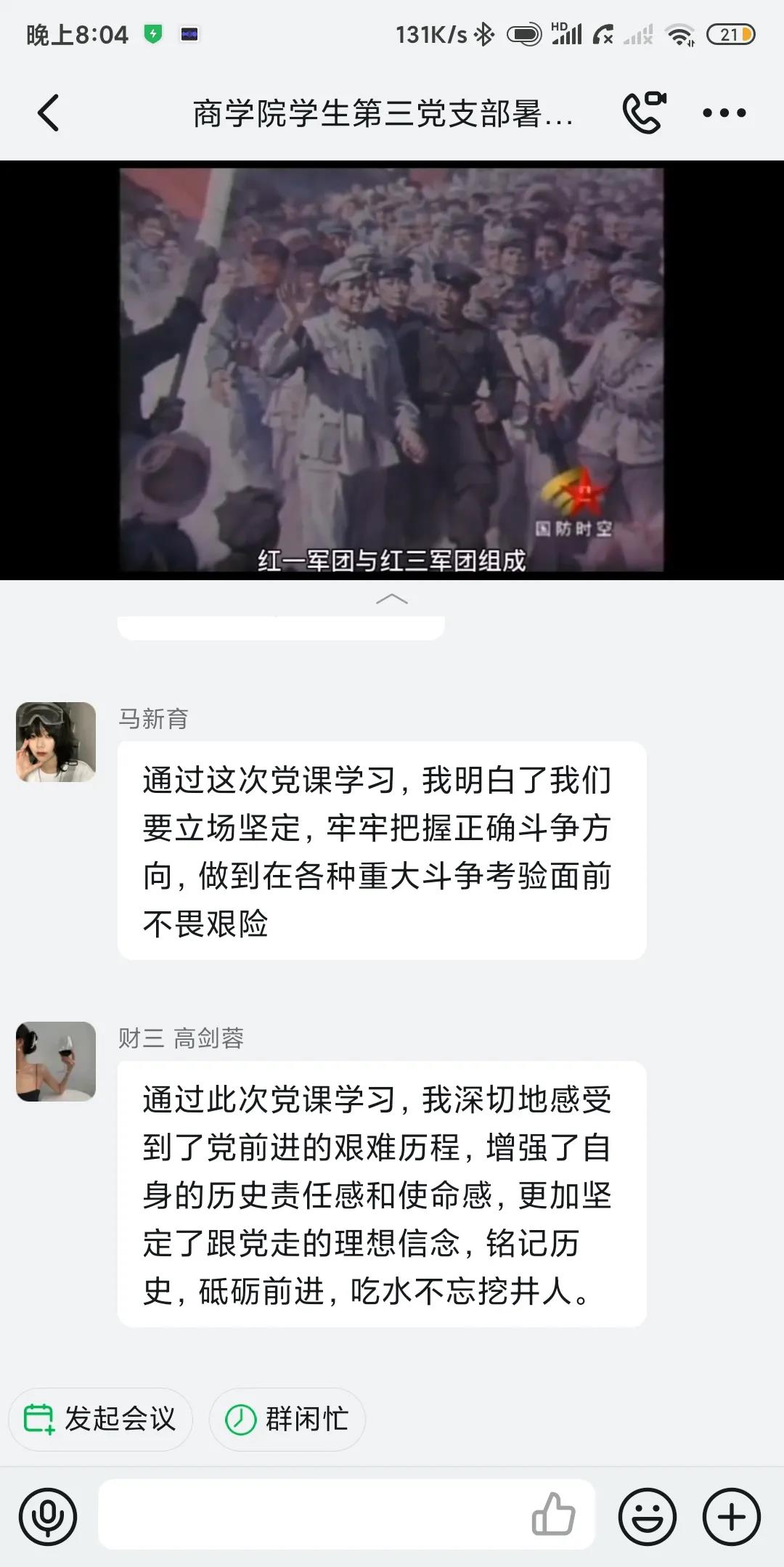Open 马新育's profile avatar
The image size is (784, 1567).
click(56, 741)
